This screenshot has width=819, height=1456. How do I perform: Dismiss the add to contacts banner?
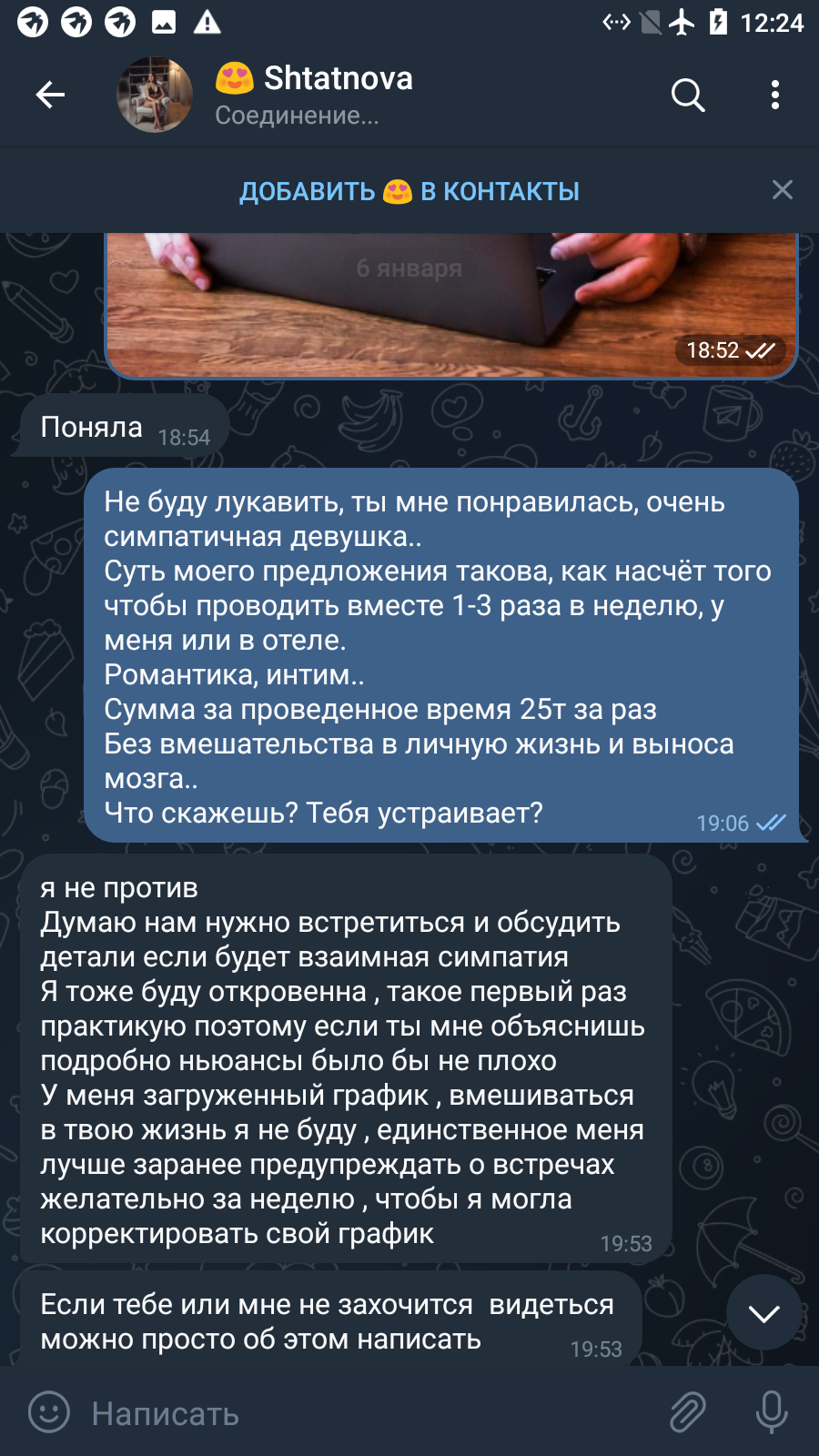coord(782,190)
